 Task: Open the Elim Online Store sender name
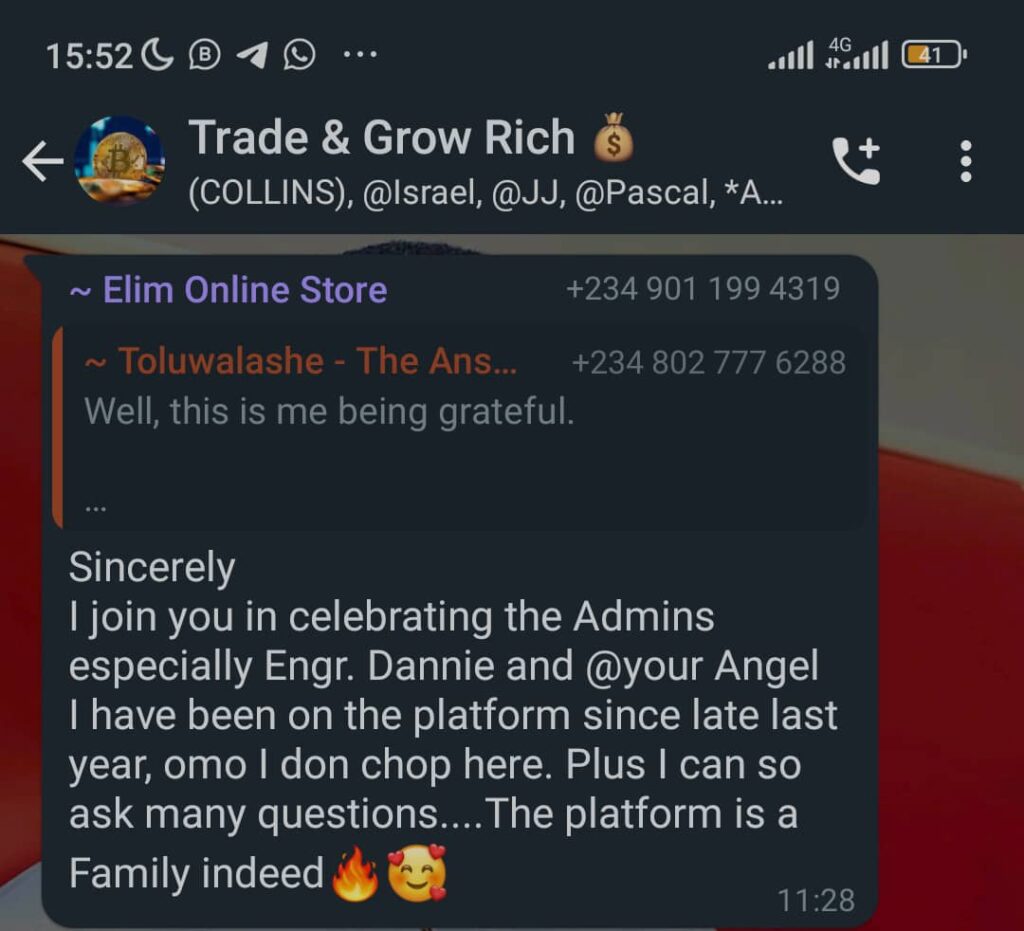(228, 290)
